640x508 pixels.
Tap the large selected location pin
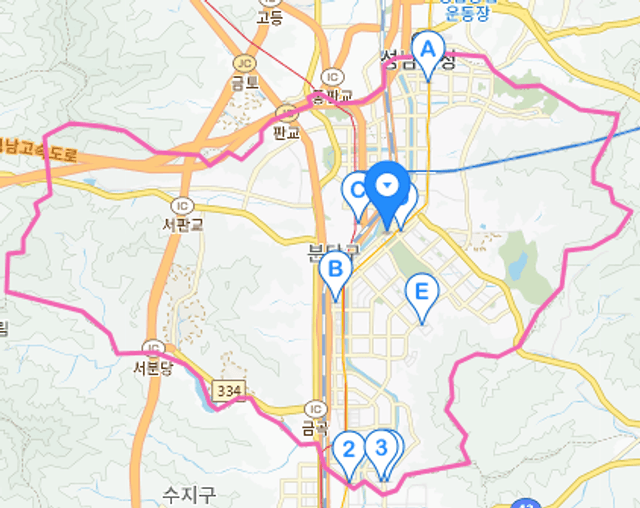tap(388, 186)
